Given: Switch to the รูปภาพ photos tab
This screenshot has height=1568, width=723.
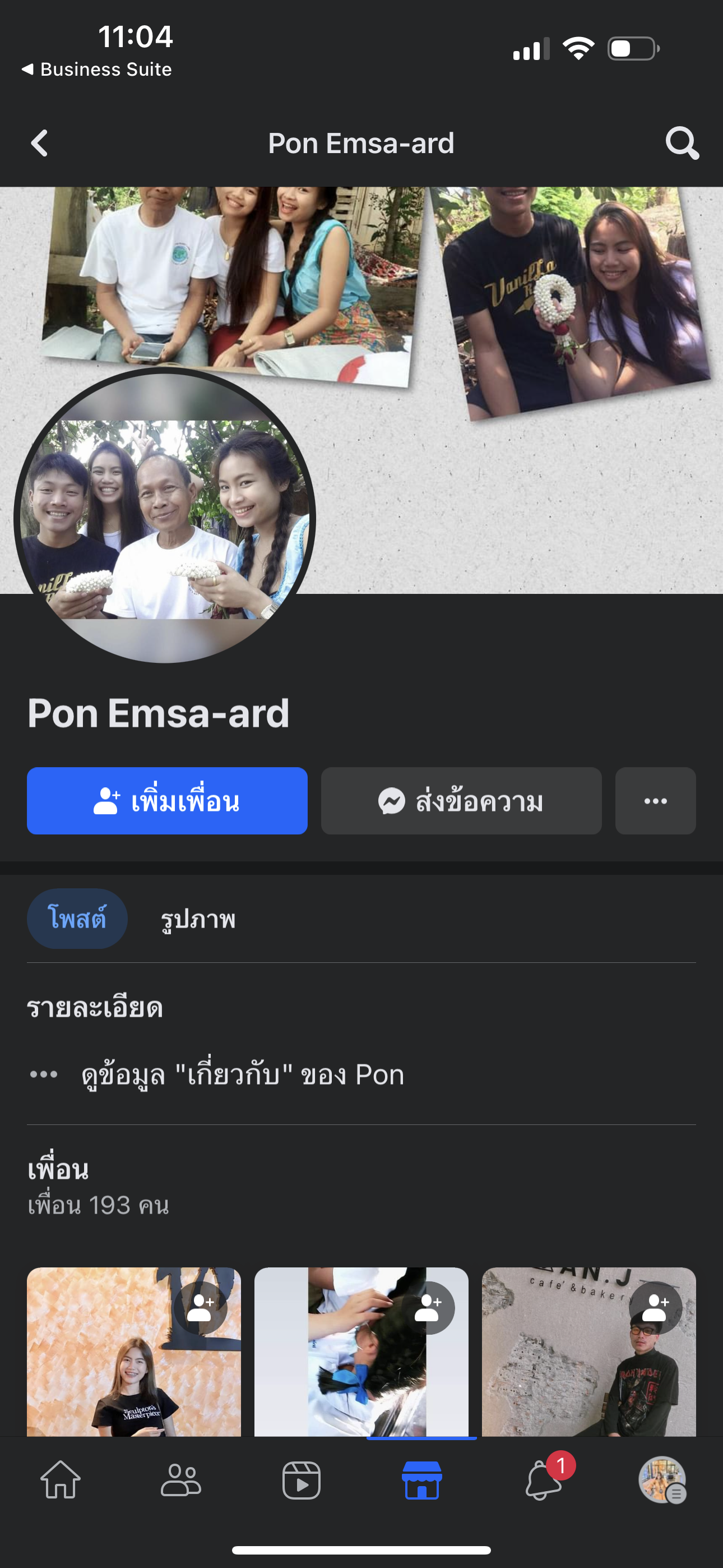Looking at the screenshot, I should (198, 918).
